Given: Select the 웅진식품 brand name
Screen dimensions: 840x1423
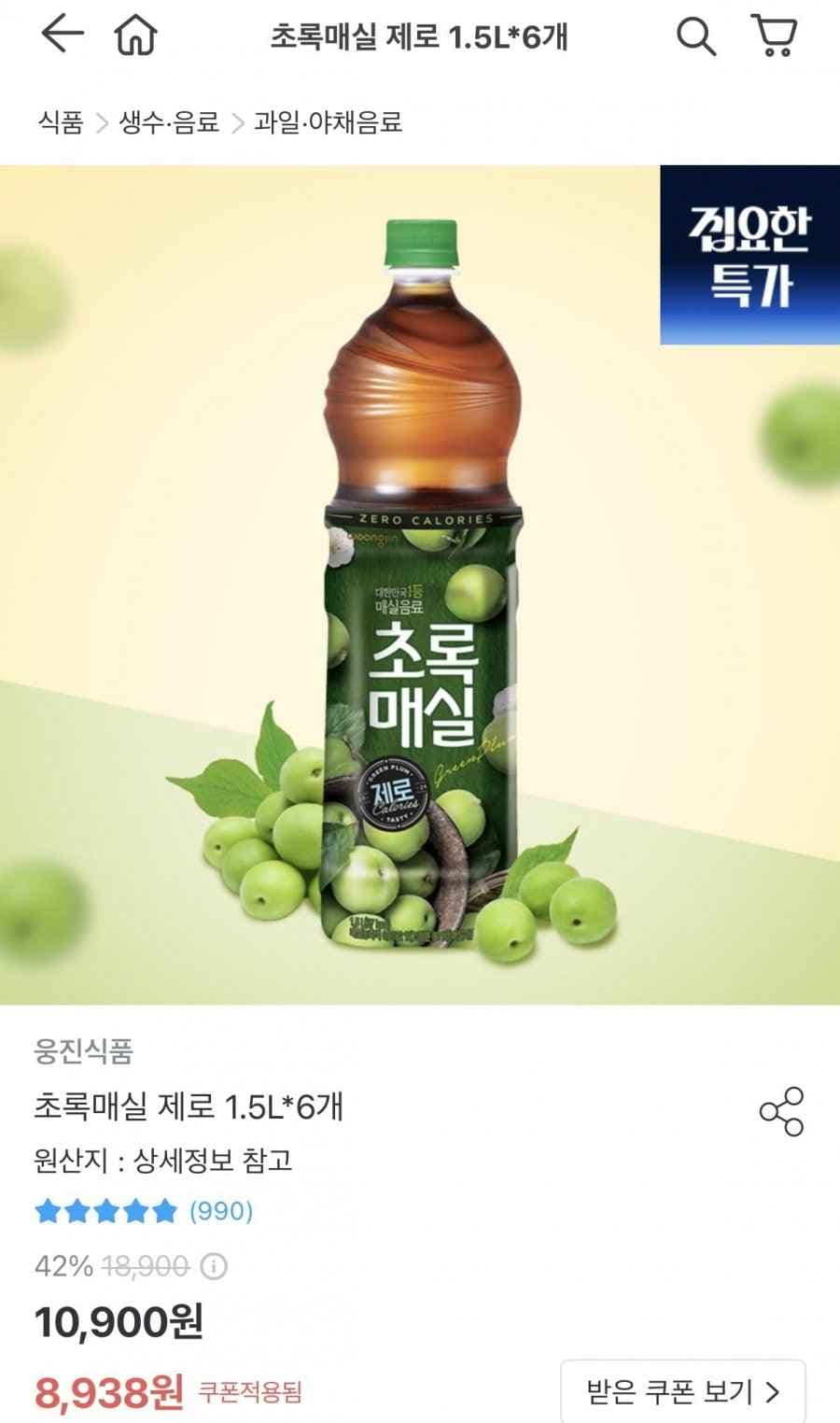Looking at the screenshot, I should [83, 1051].
